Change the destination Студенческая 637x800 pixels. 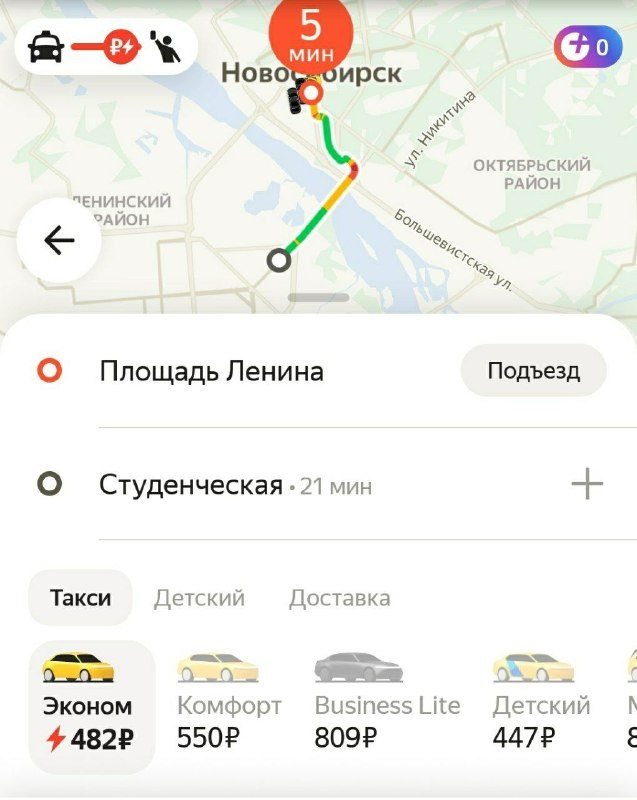(191, 486)
